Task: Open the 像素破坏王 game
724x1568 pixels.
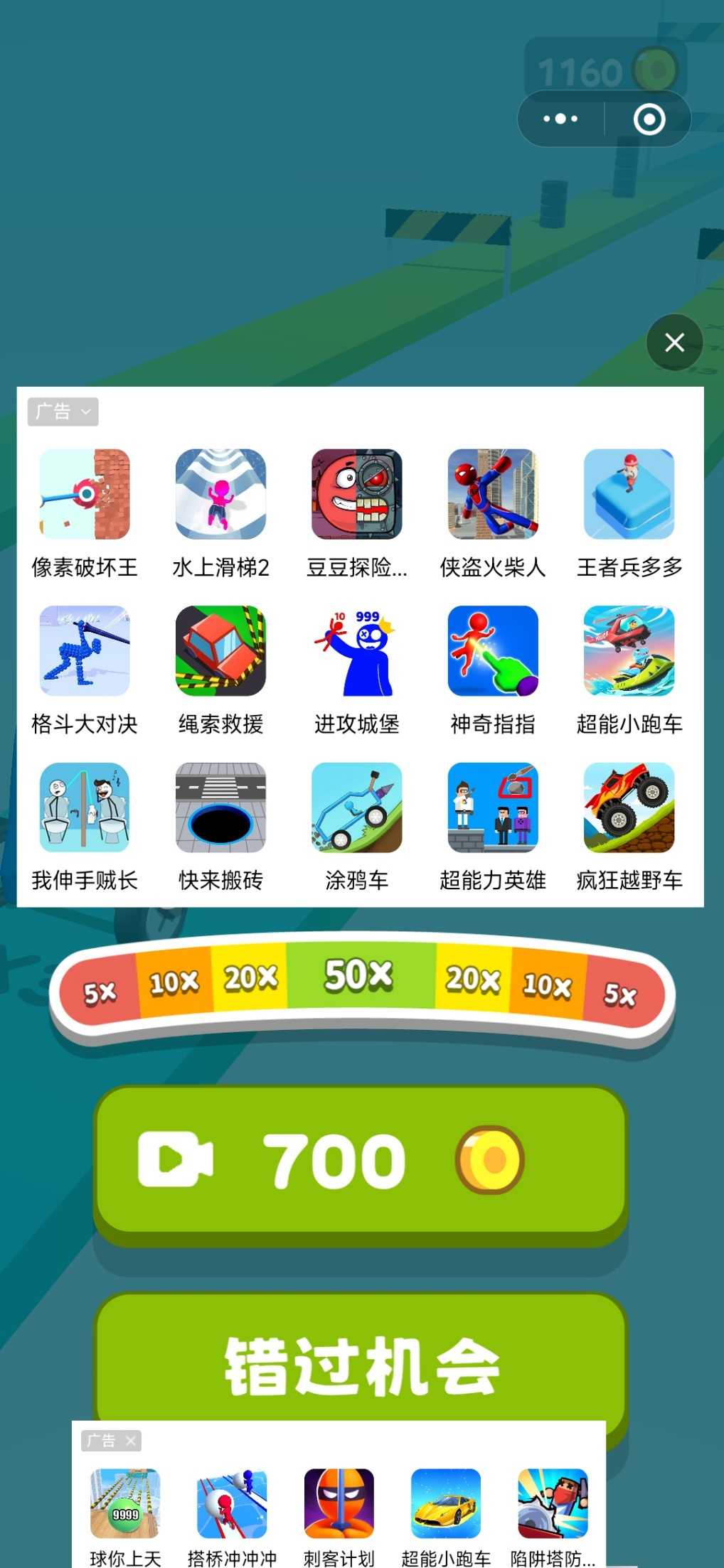Action: (85, 495)
